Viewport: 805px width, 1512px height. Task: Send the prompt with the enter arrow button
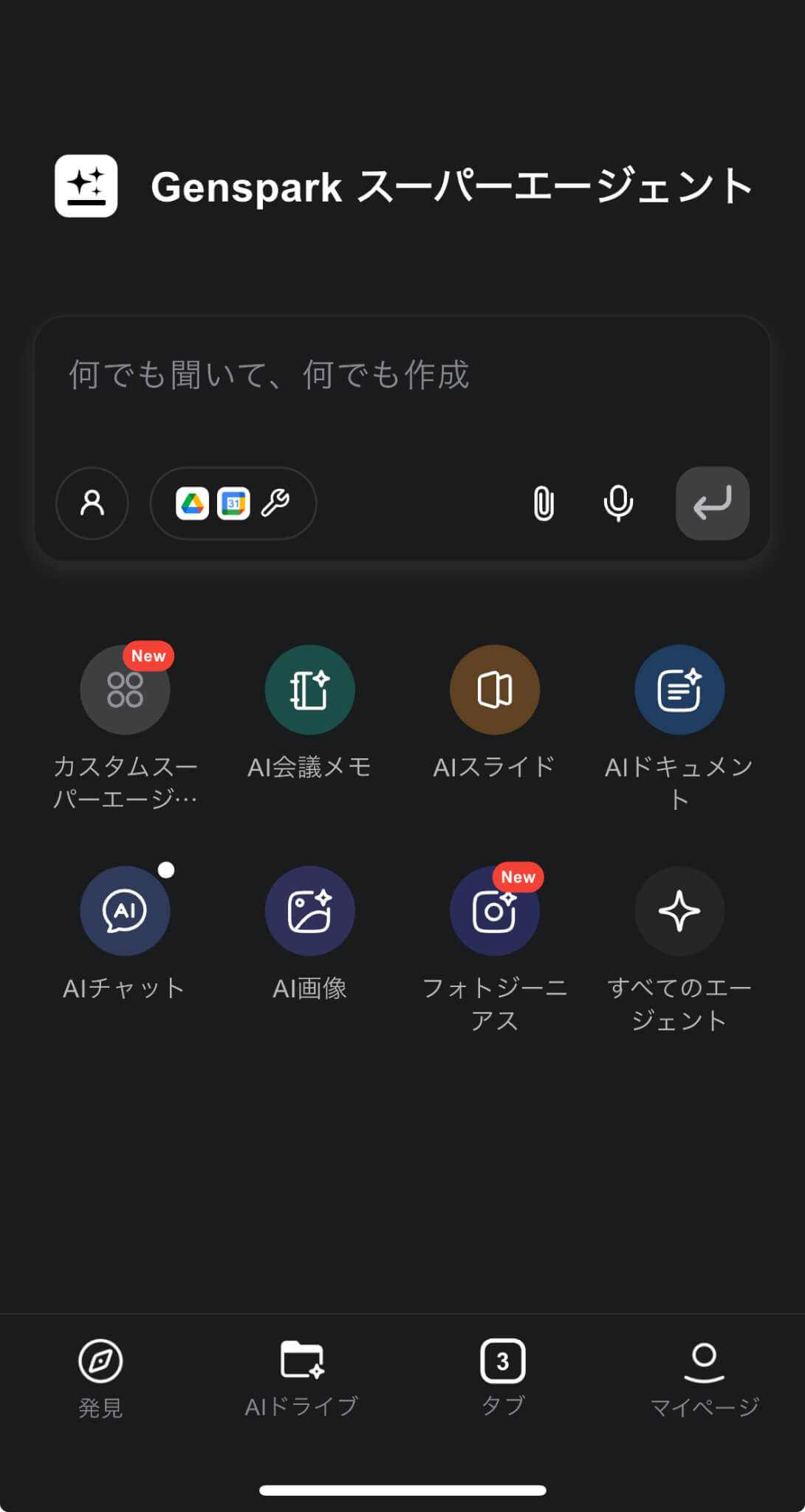[712, 504]
